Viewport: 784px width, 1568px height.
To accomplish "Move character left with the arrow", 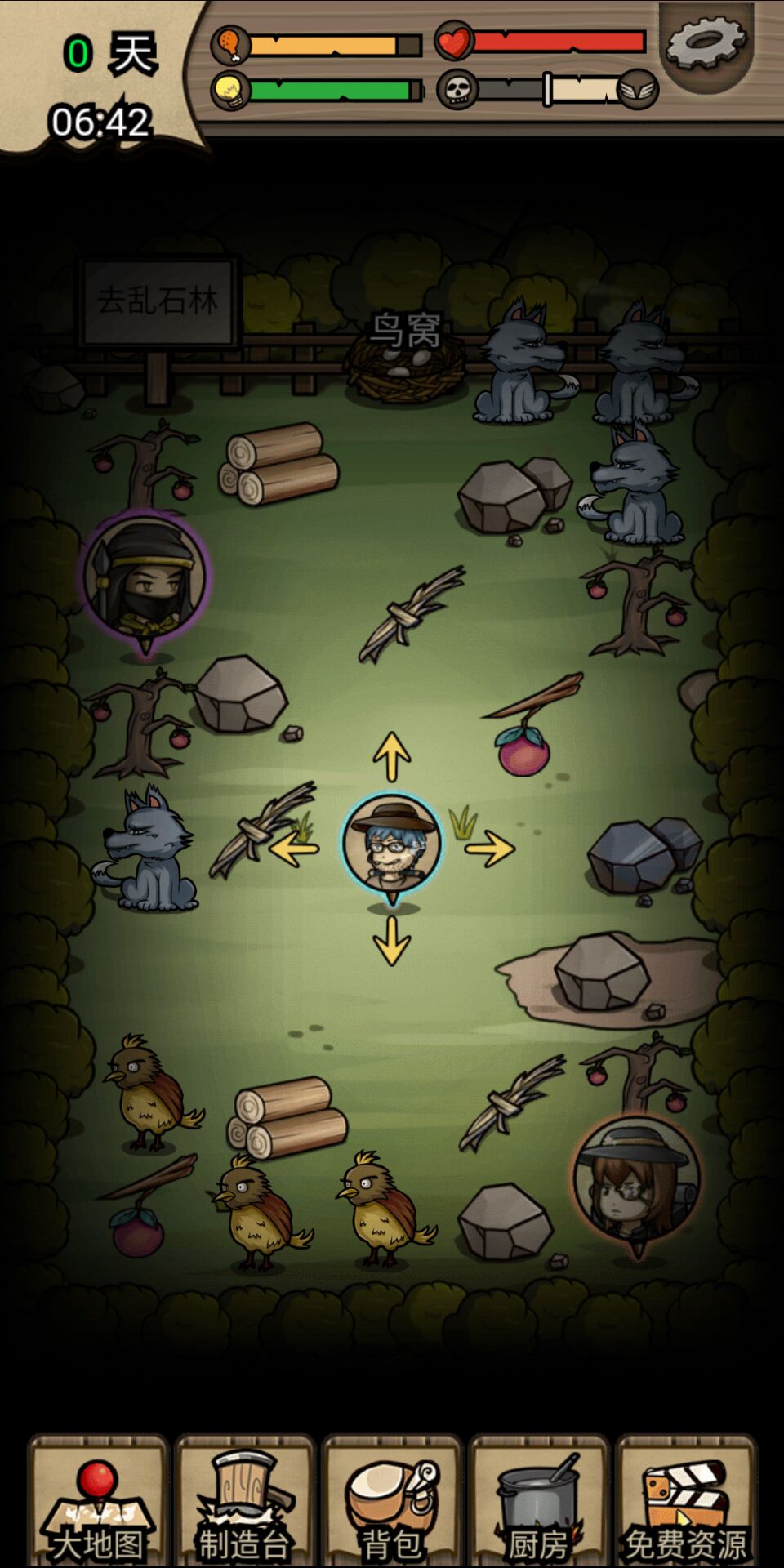I will click(293, 849).
